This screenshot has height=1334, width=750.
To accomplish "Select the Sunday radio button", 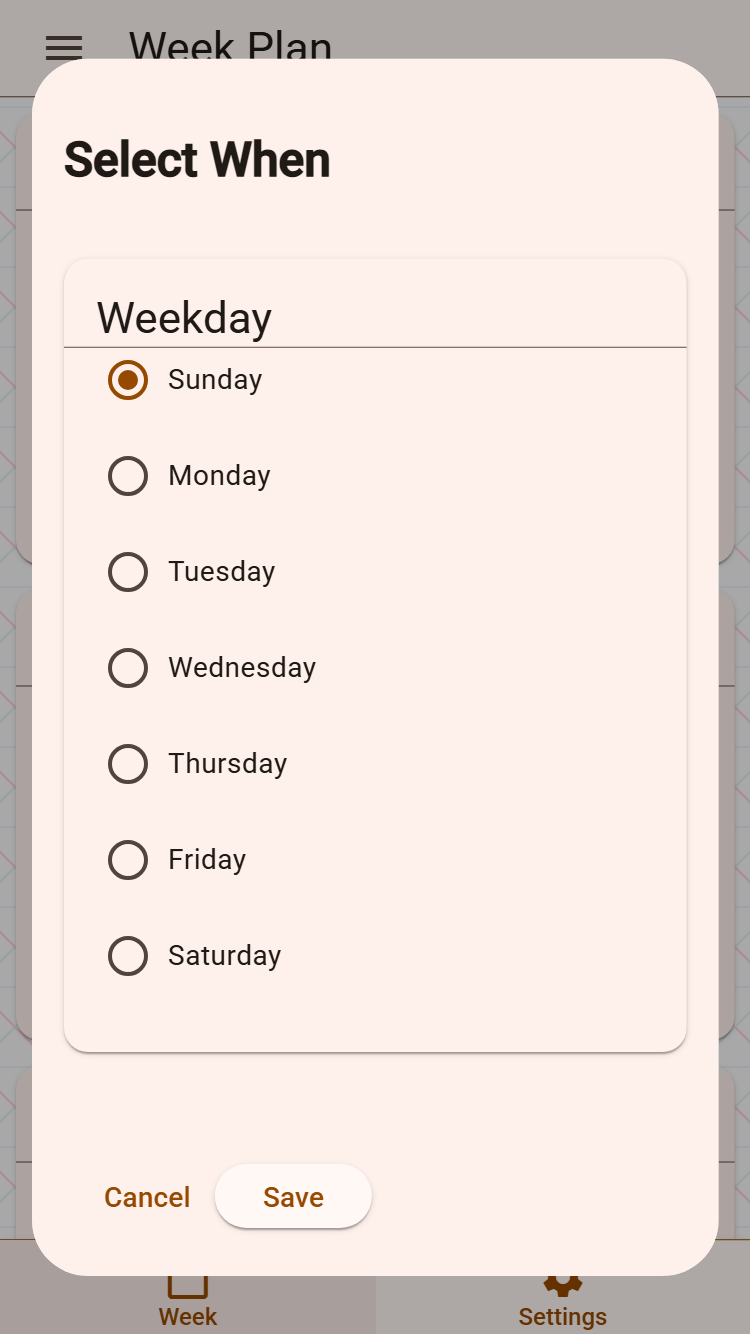I will pyautogui.click(x=128, y=380).
